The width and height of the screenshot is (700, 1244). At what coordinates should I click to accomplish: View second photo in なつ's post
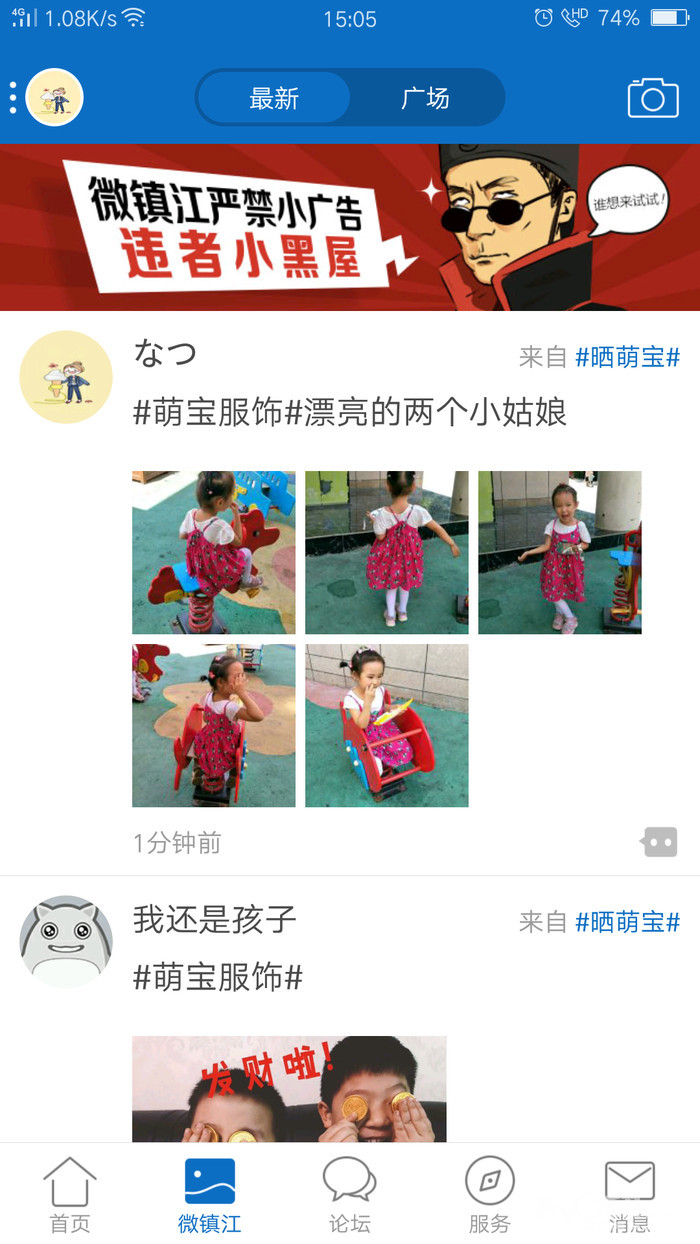(x=387, y=552)
